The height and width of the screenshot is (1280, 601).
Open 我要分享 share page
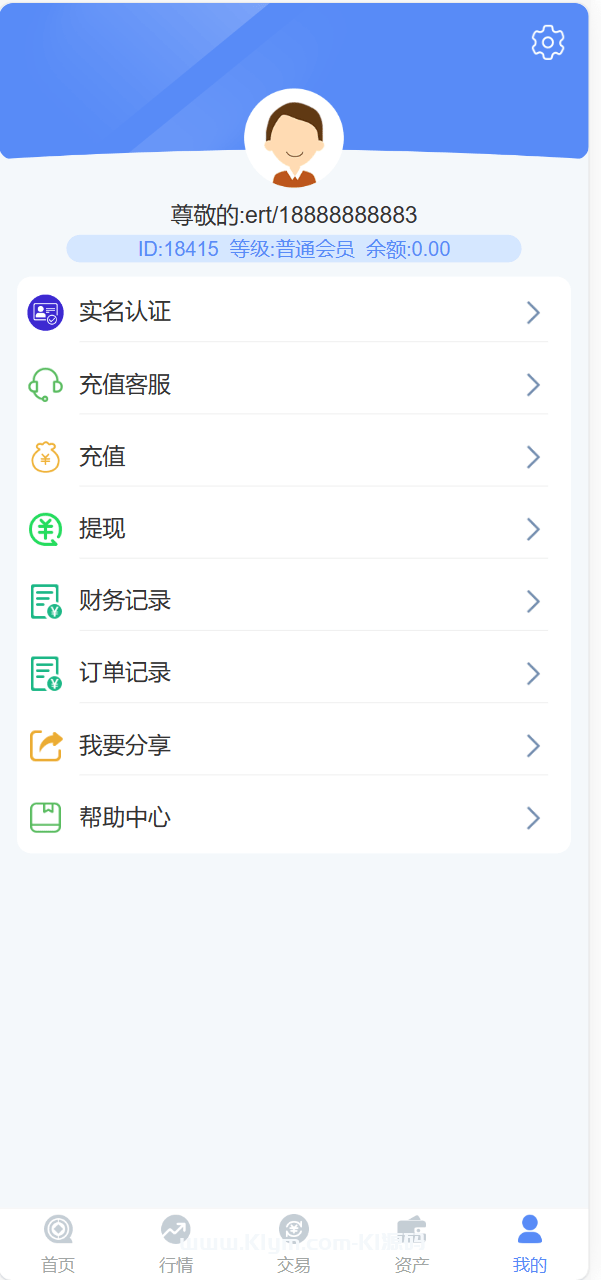tap(293, 745)
